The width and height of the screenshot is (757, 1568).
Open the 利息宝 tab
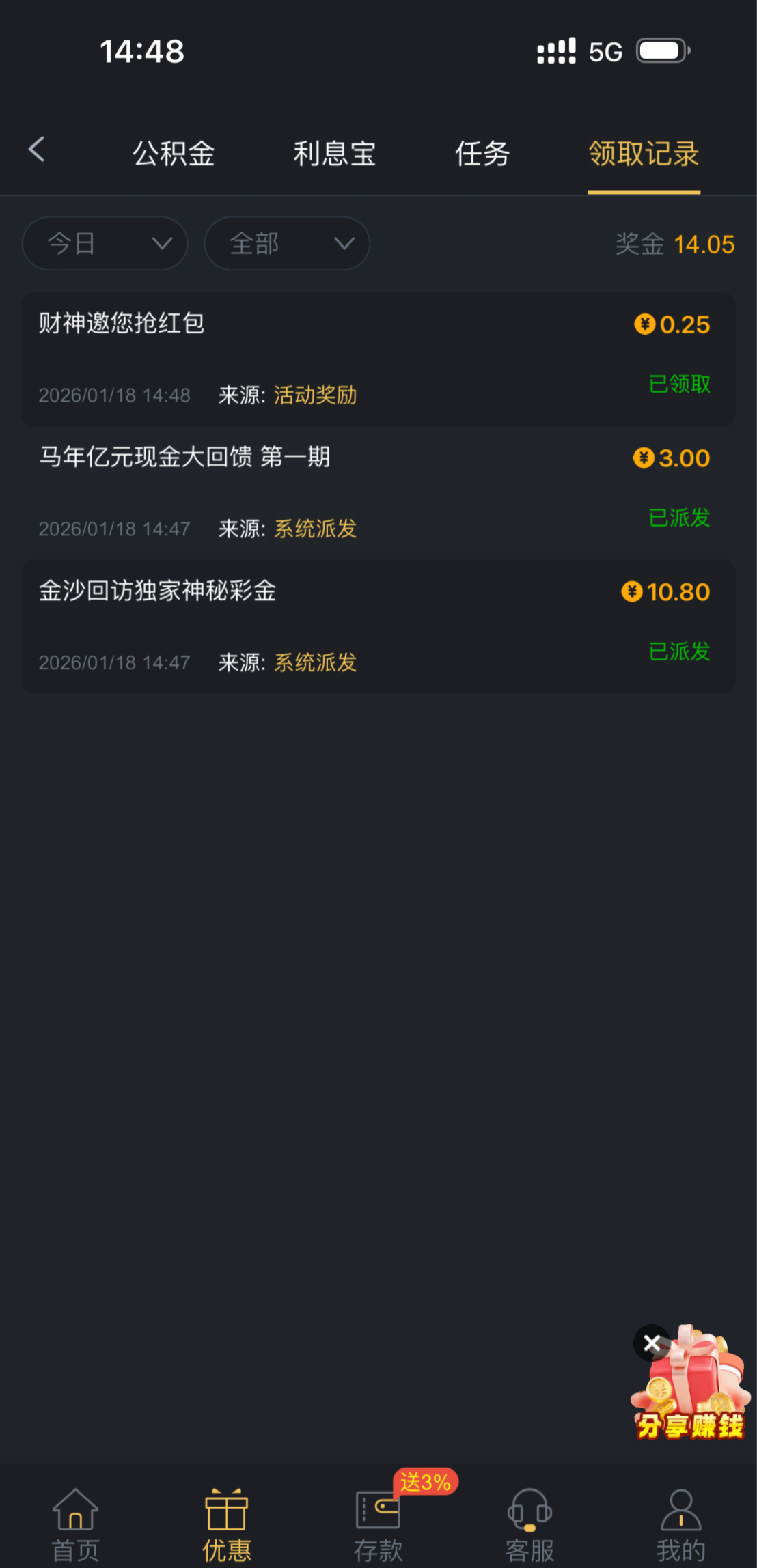(334, 154)
